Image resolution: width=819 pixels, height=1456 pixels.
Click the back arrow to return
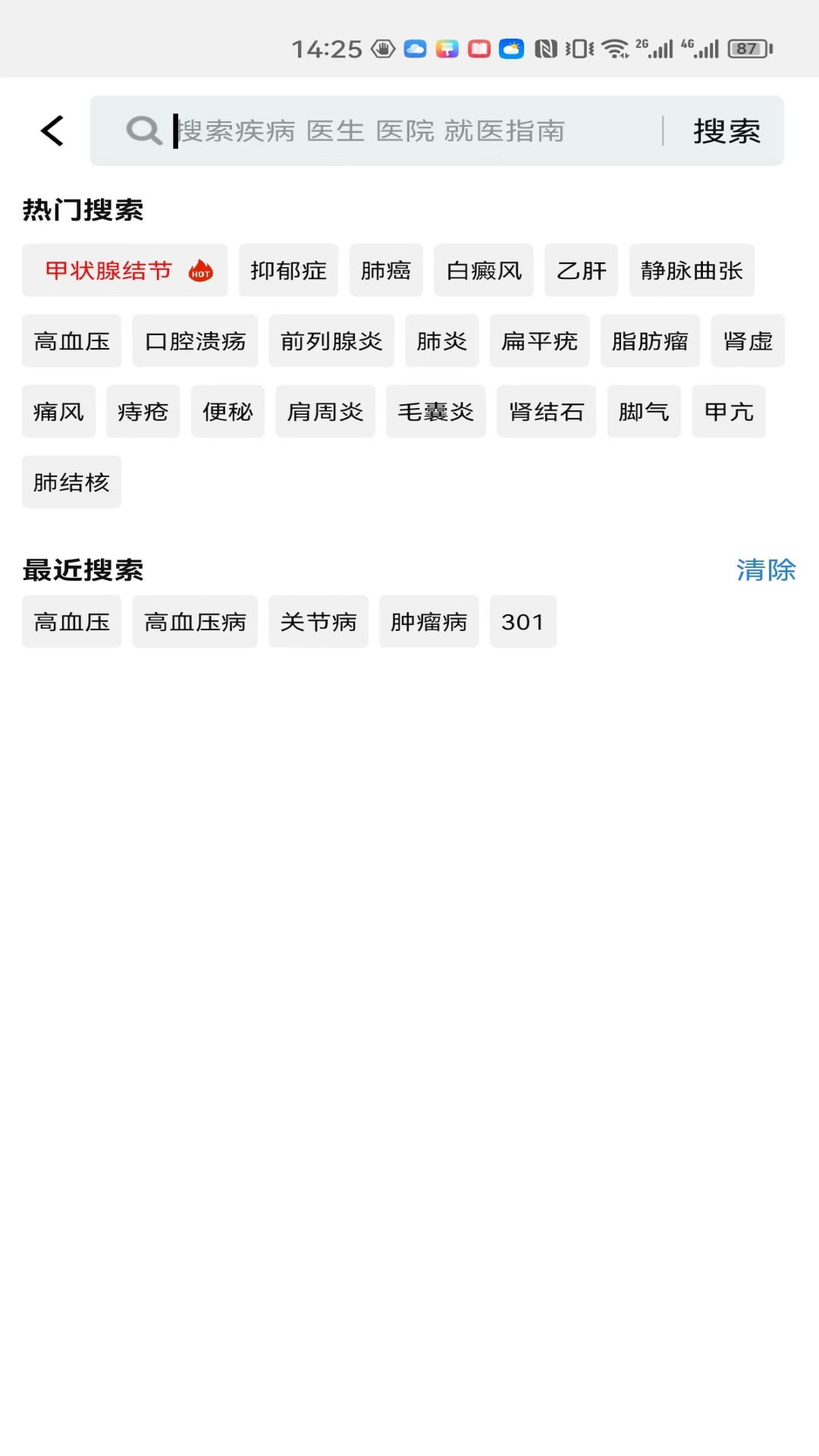point(51,130)
